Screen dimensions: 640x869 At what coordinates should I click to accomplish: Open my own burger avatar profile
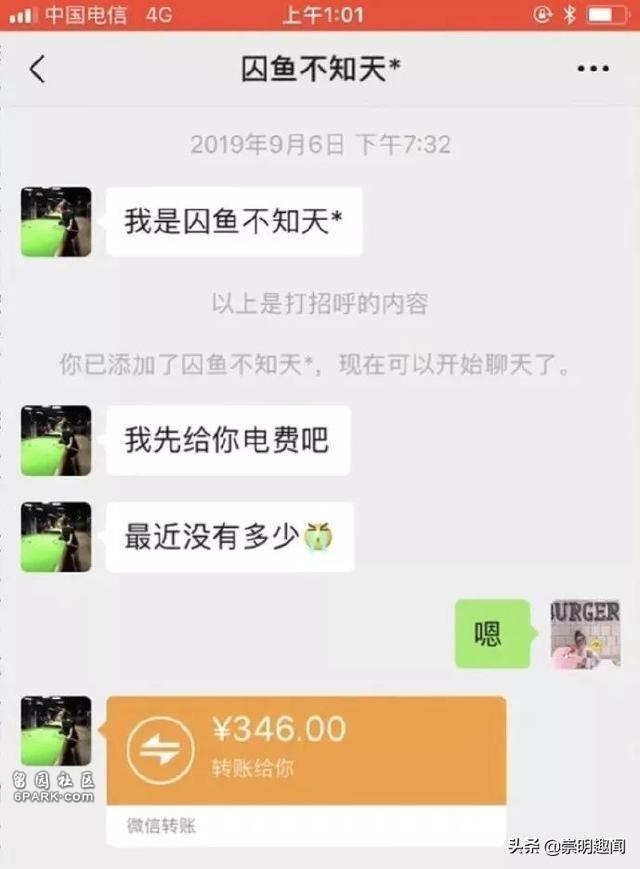click(585, 634)
